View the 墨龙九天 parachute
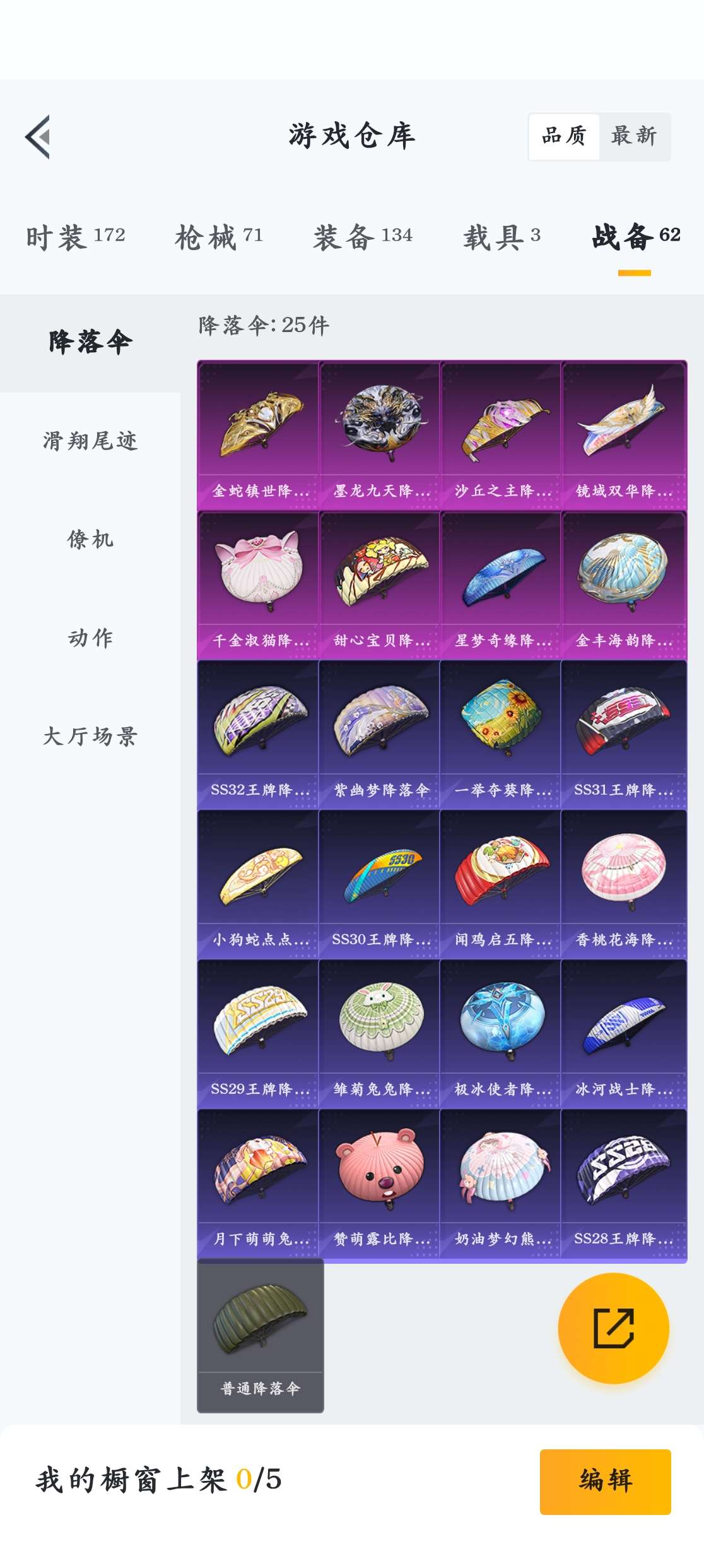Image resolution: width=704 pixels, height=1568 pixels. tap(380, 434)
